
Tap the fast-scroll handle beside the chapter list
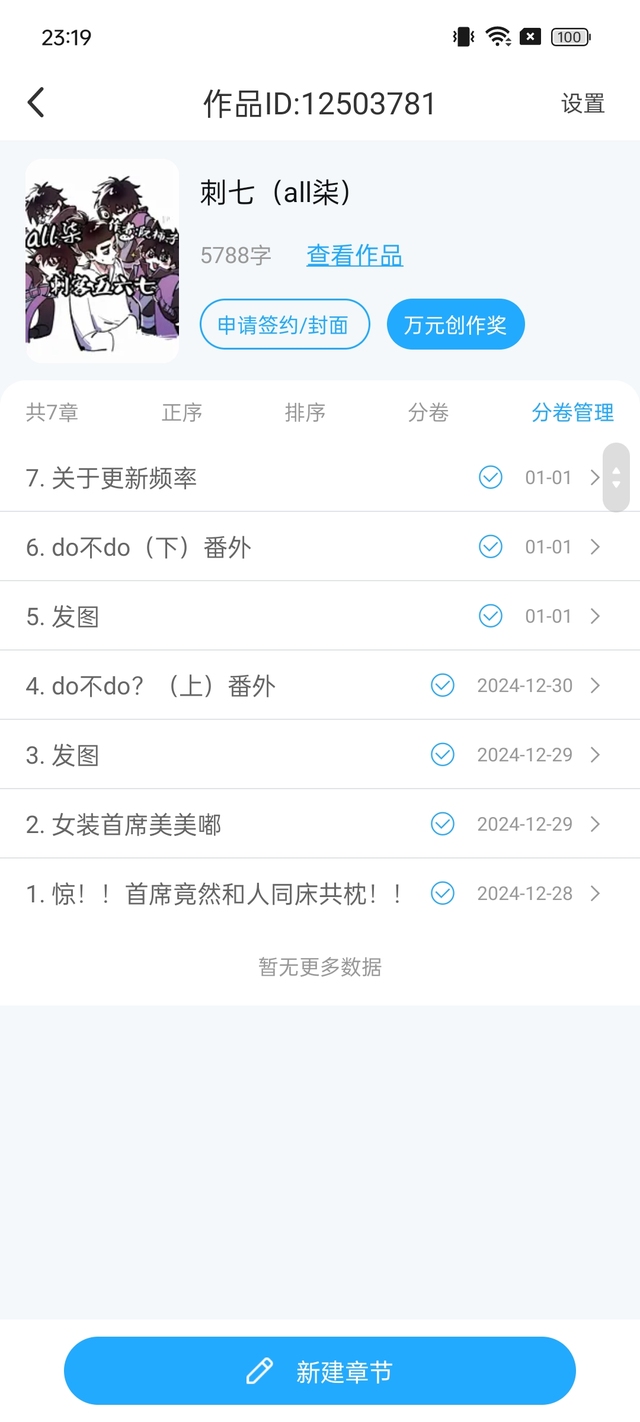(x=616, y=478)
